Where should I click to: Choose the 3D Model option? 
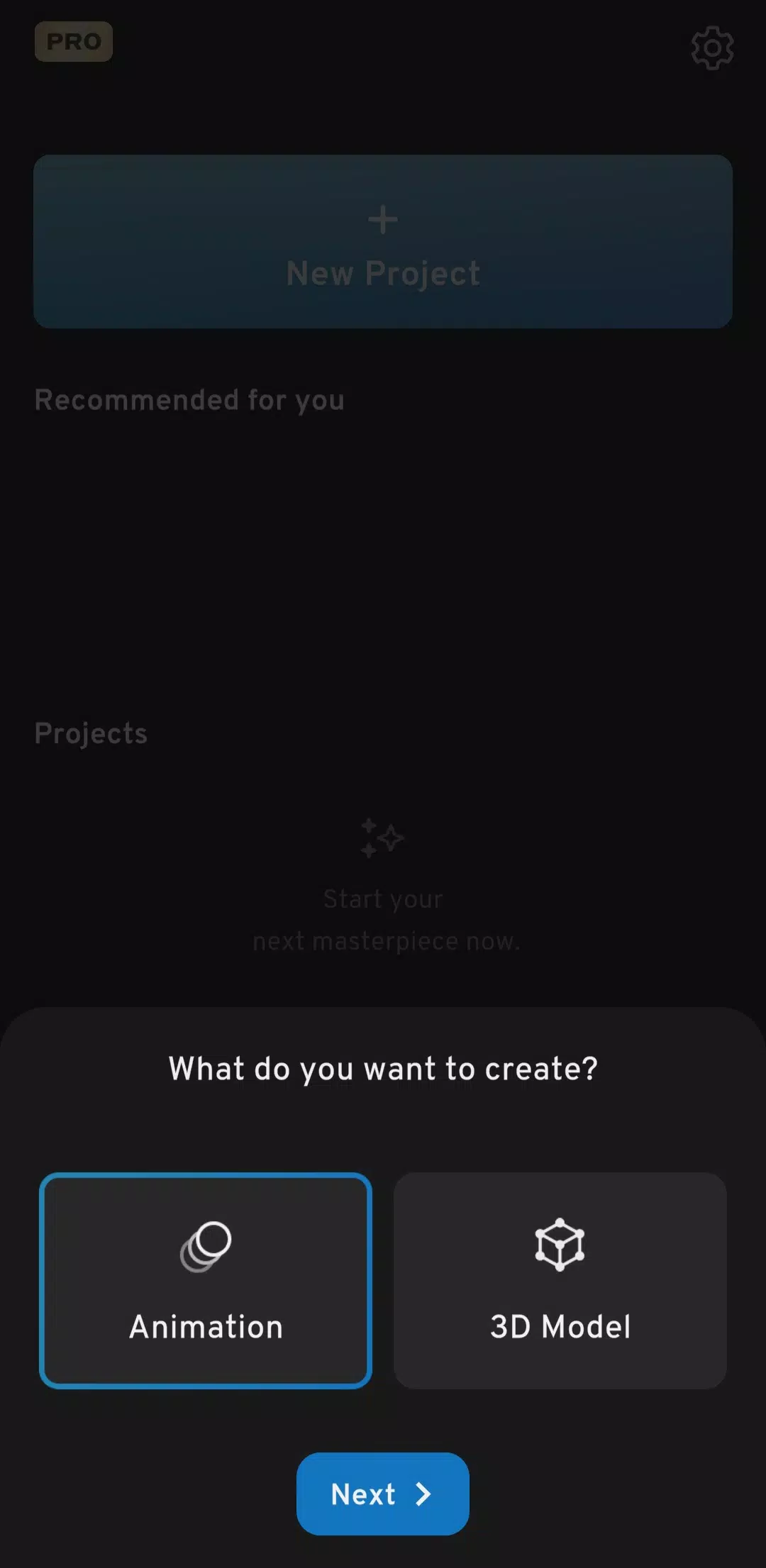click(560, 1280)
